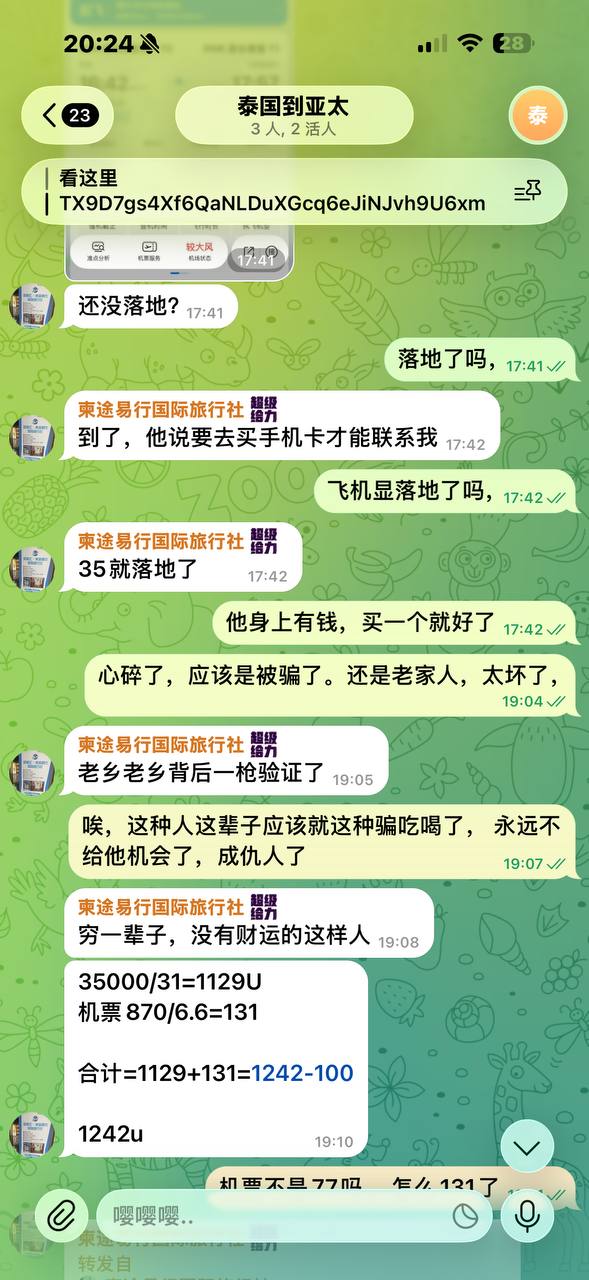Jump to the pinned message 看这里
Viewport: 589px width, 1280px height.
pyautogui.click(x=272, y=191)
